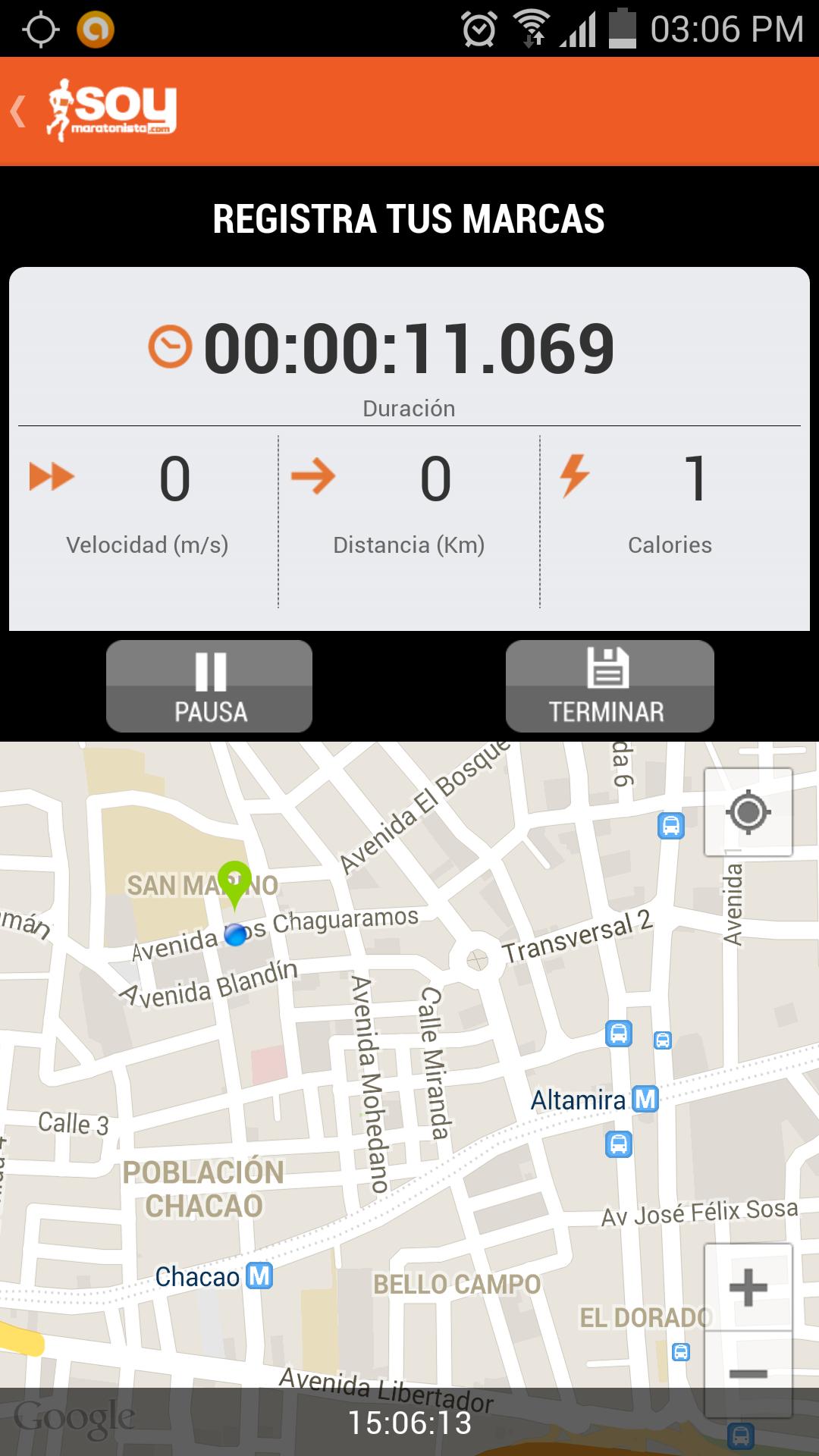Zoom in on the map
819x1456 pixels.
click(x=748, y=1287)
